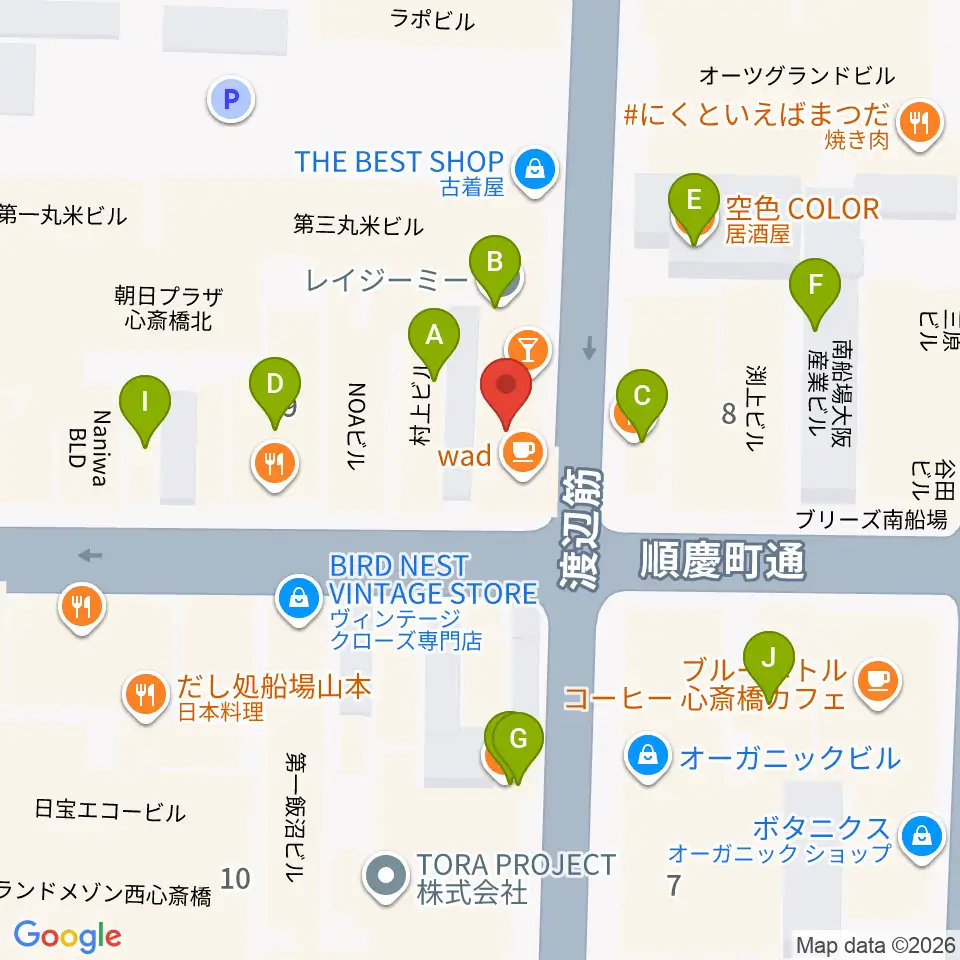Open the TORA PROJECT株式会社 pin
The width and height of the screenshot is (960, 960).
pos(386,876)
